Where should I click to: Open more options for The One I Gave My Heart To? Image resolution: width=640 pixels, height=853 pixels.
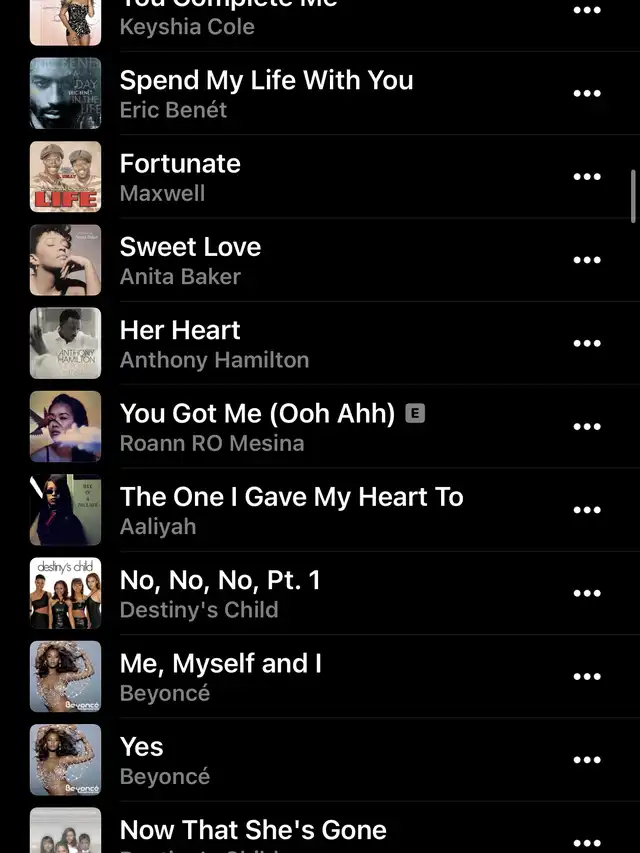(x=587, y=510)
